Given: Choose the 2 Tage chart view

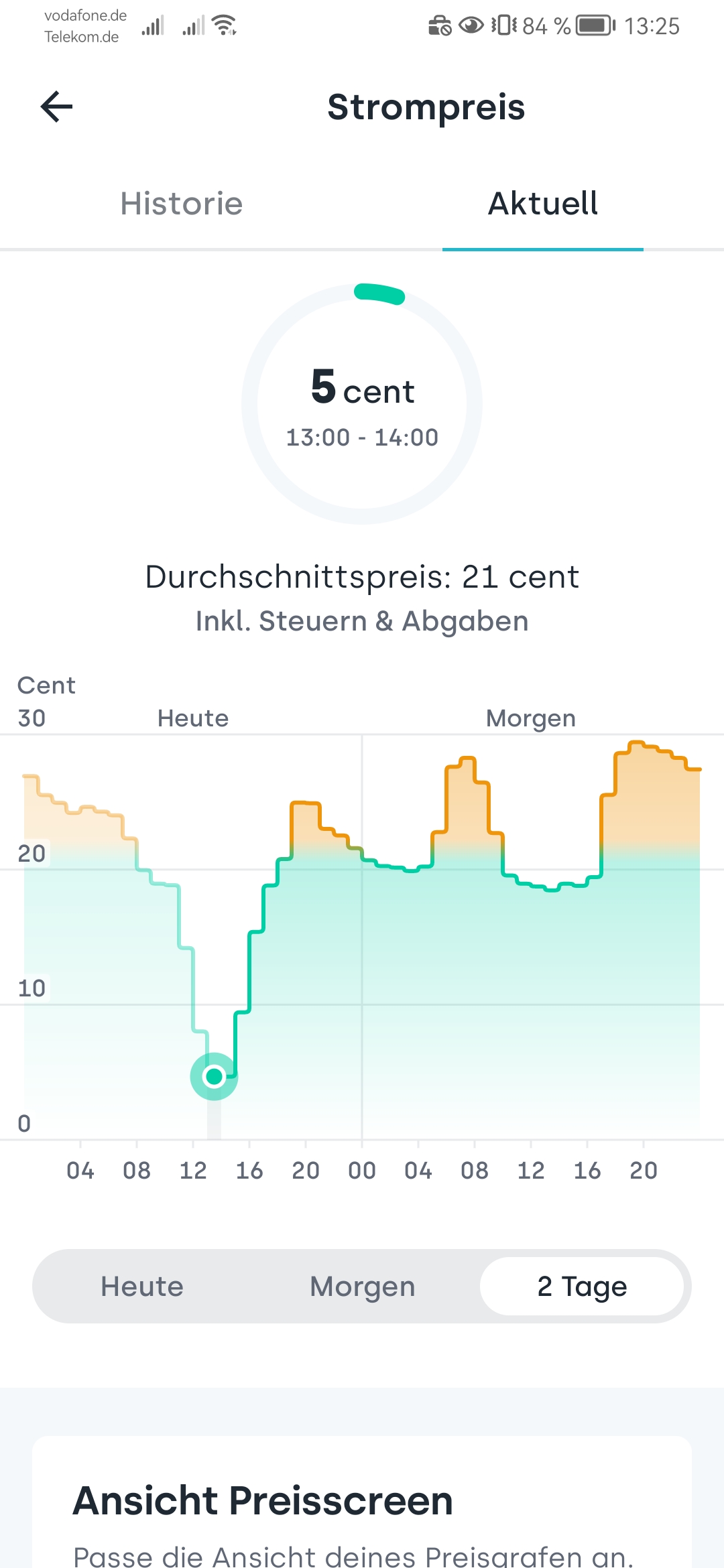Looking at the screenshot, I should point(582,1287).
